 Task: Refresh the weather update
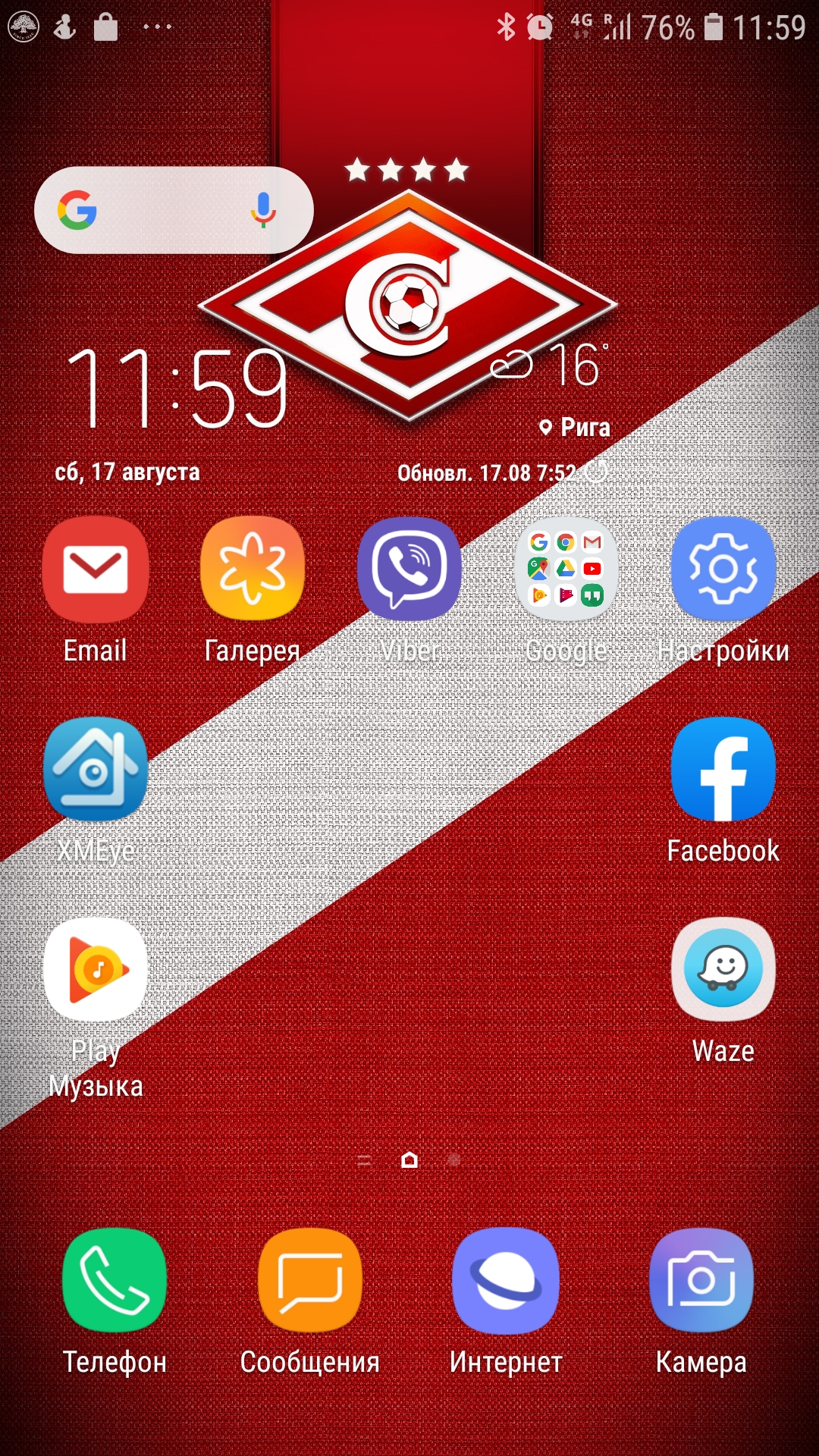pos(598,472)
